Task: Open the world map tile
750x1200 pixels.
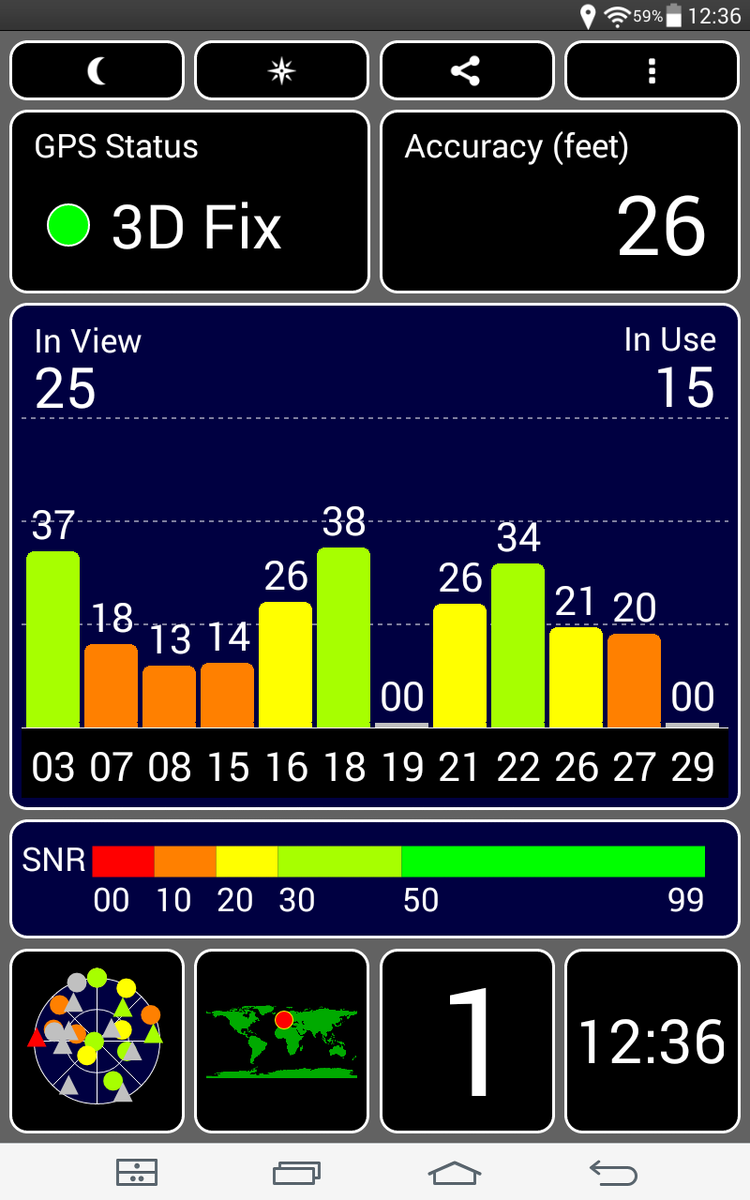Action: point(282,1041)
